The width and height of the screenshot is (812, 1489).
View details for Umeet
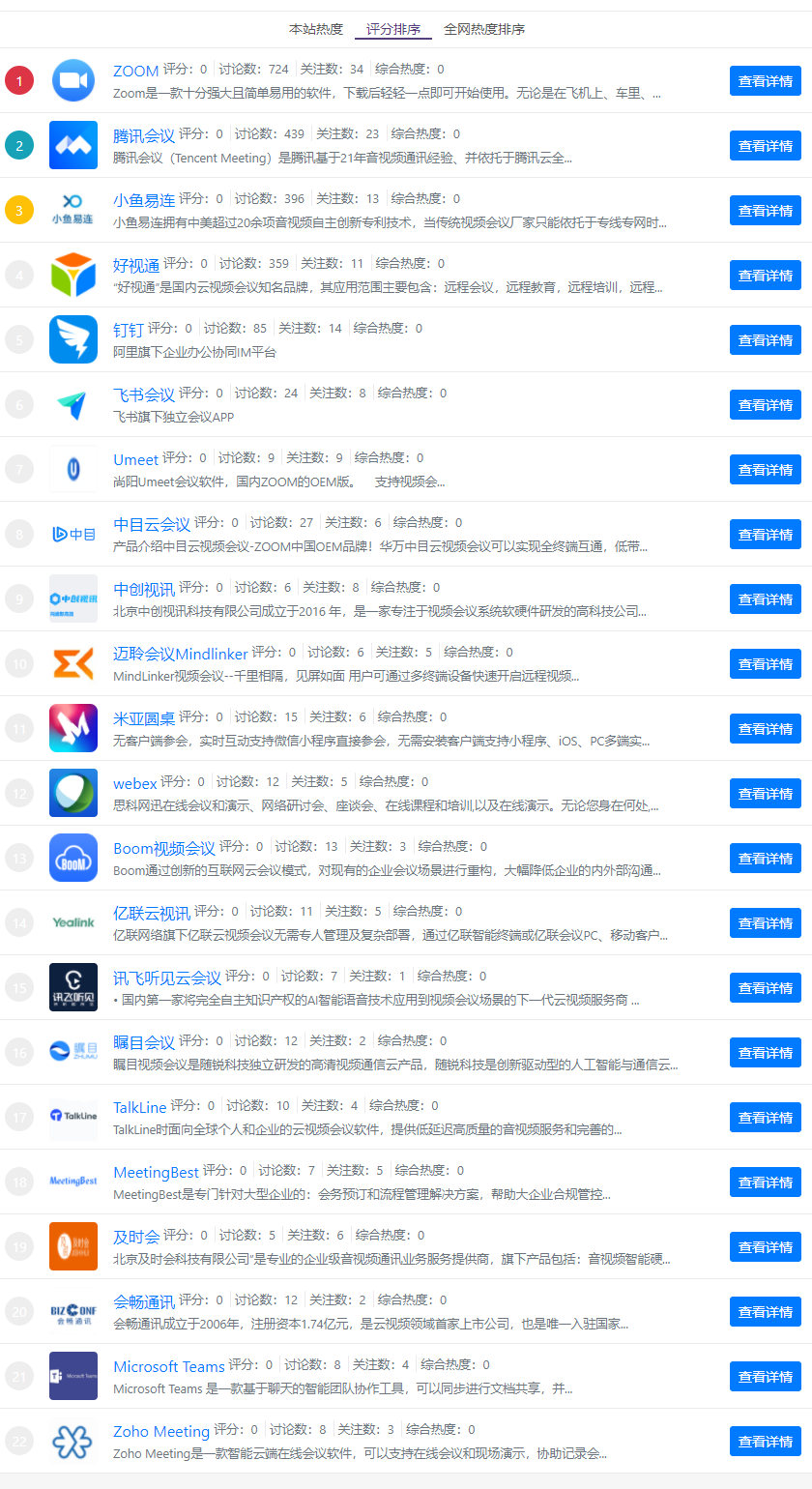click(765, 470)
